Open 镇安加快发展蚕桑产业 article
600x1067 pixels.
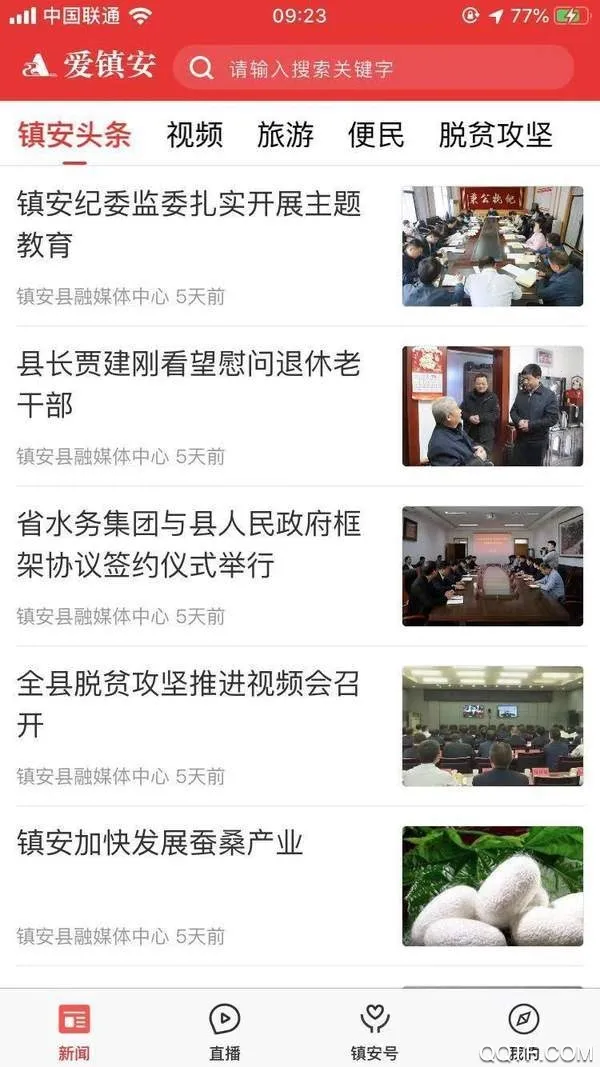160,843
